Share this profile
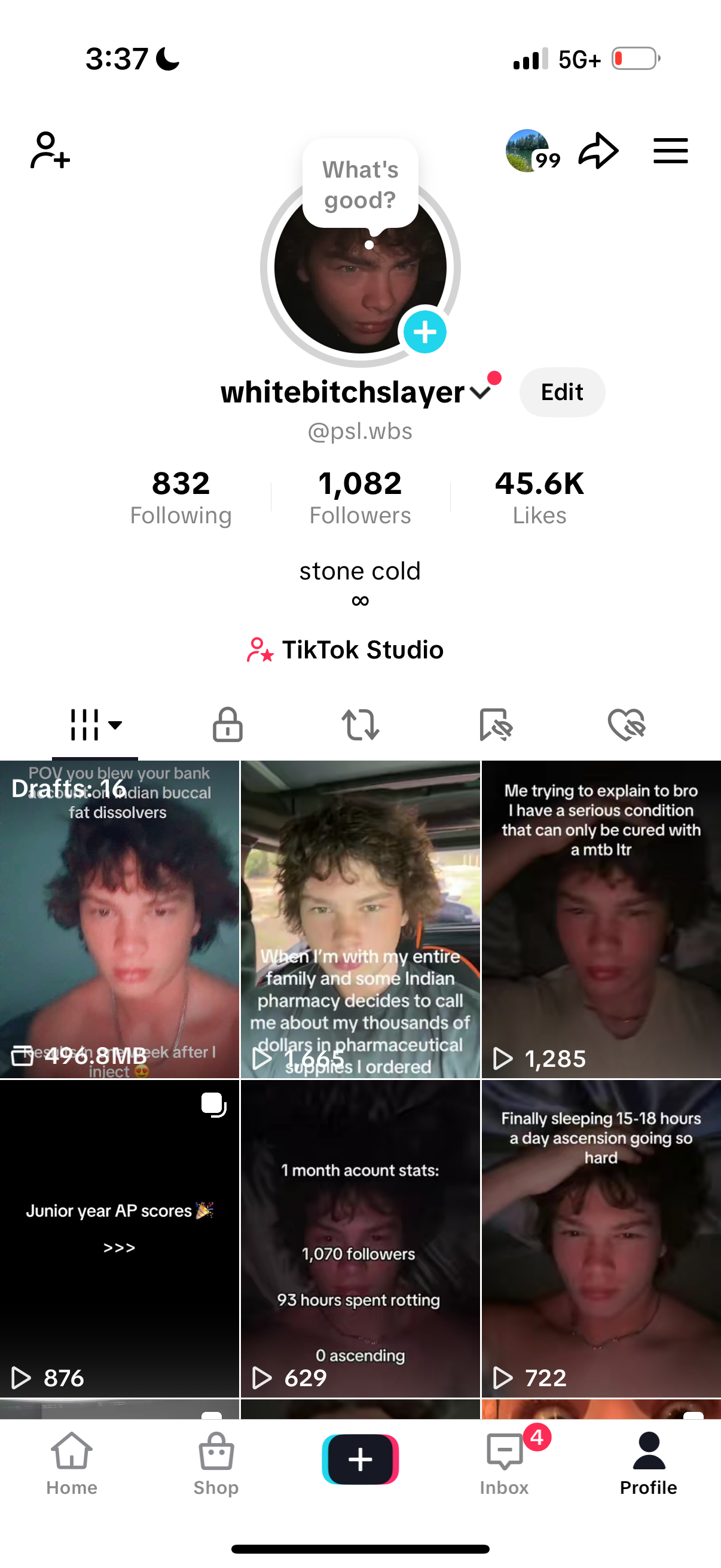The height and width of the screenshot is (1568, 721). (598, 150)
